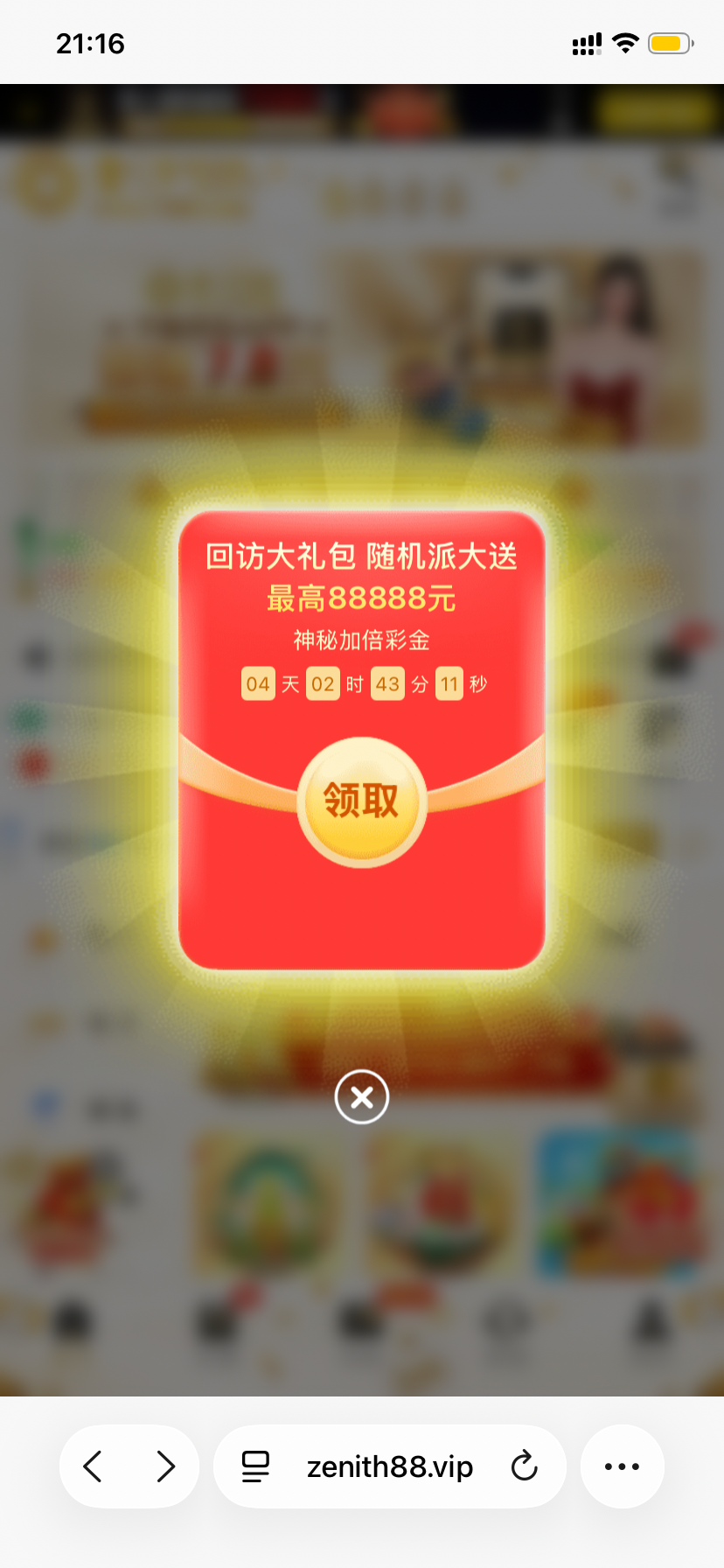Reload the zenith88.vip page
Image resolution: width=724 pixels, height=1568 pixels.
coord(524,1466)
